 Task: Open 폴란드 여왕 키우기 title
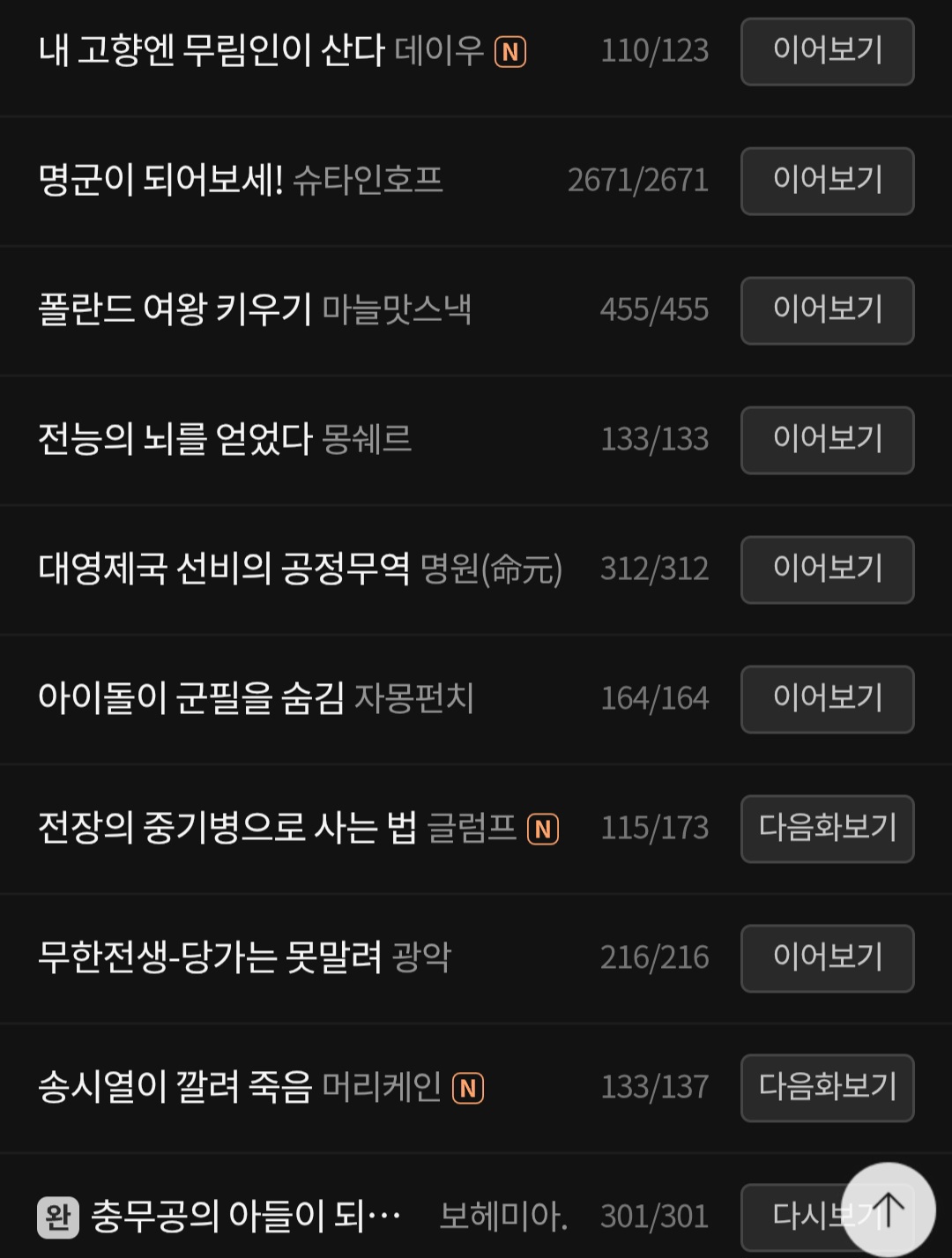click(175, 310)
